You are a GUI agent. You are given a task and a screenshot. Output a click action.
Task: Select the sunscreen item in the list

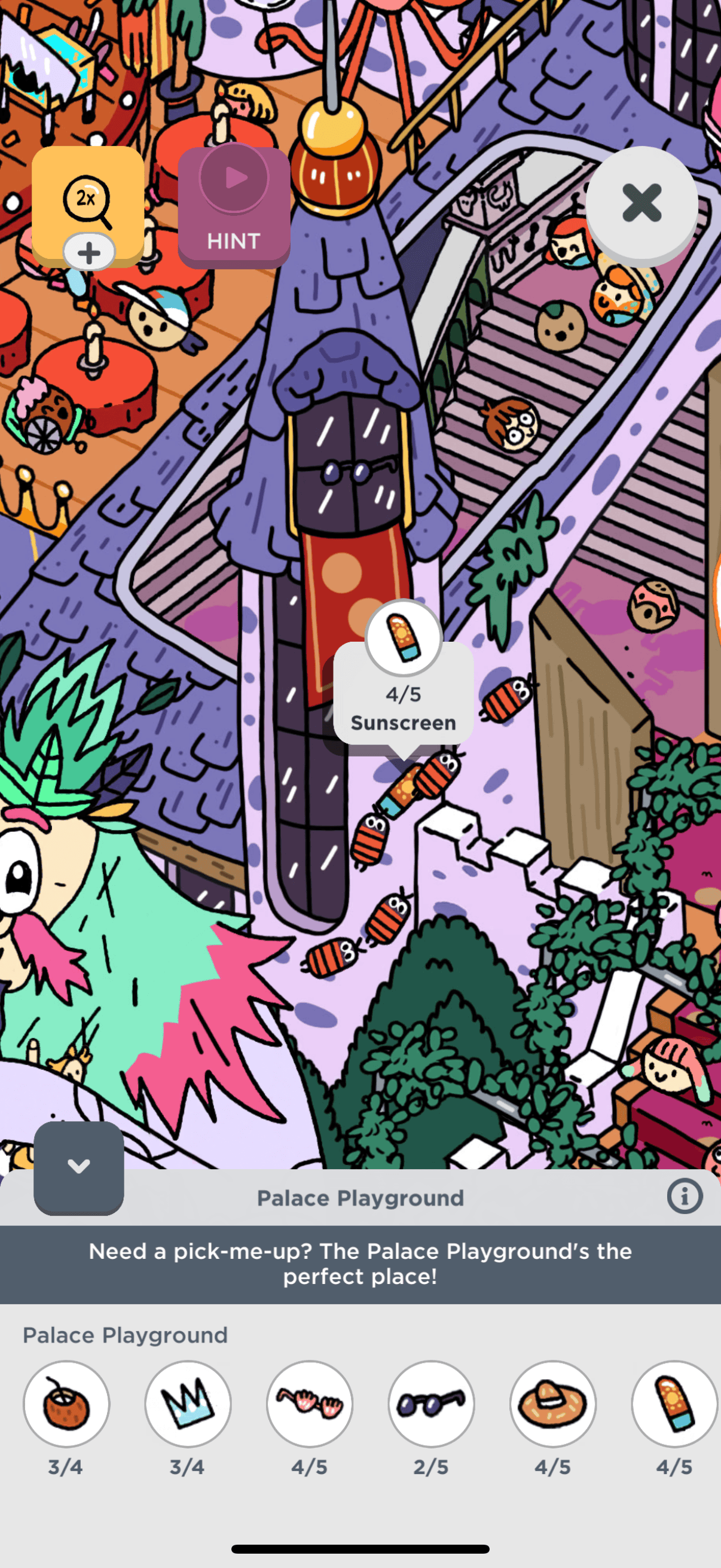[x=674, y=1404]
